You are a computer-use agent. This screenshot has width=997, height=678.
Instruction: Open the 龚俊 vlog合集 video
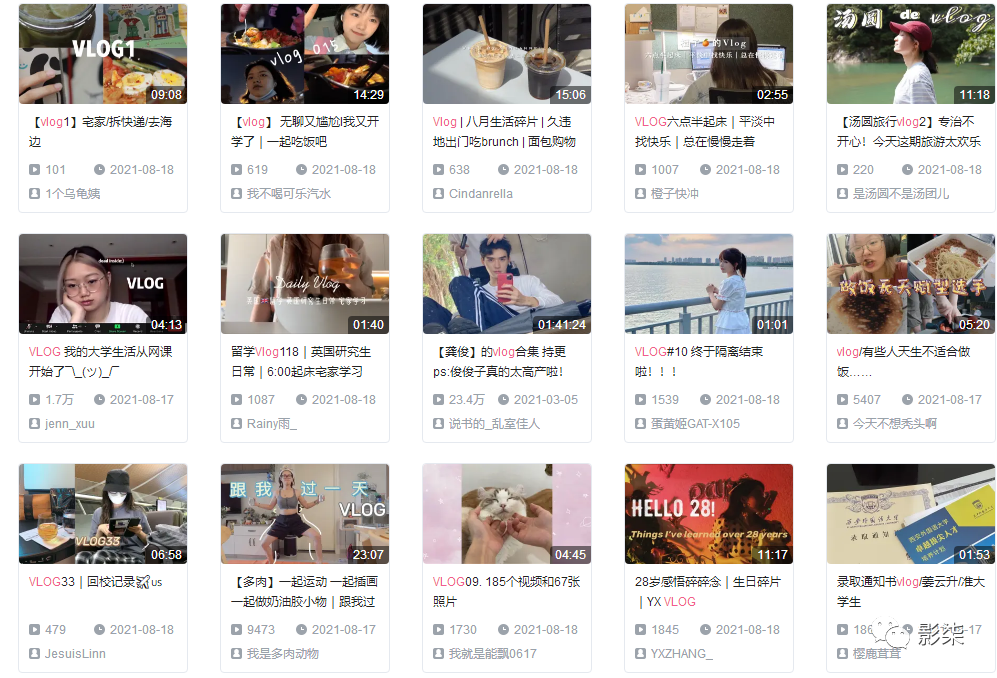(506, 284)
